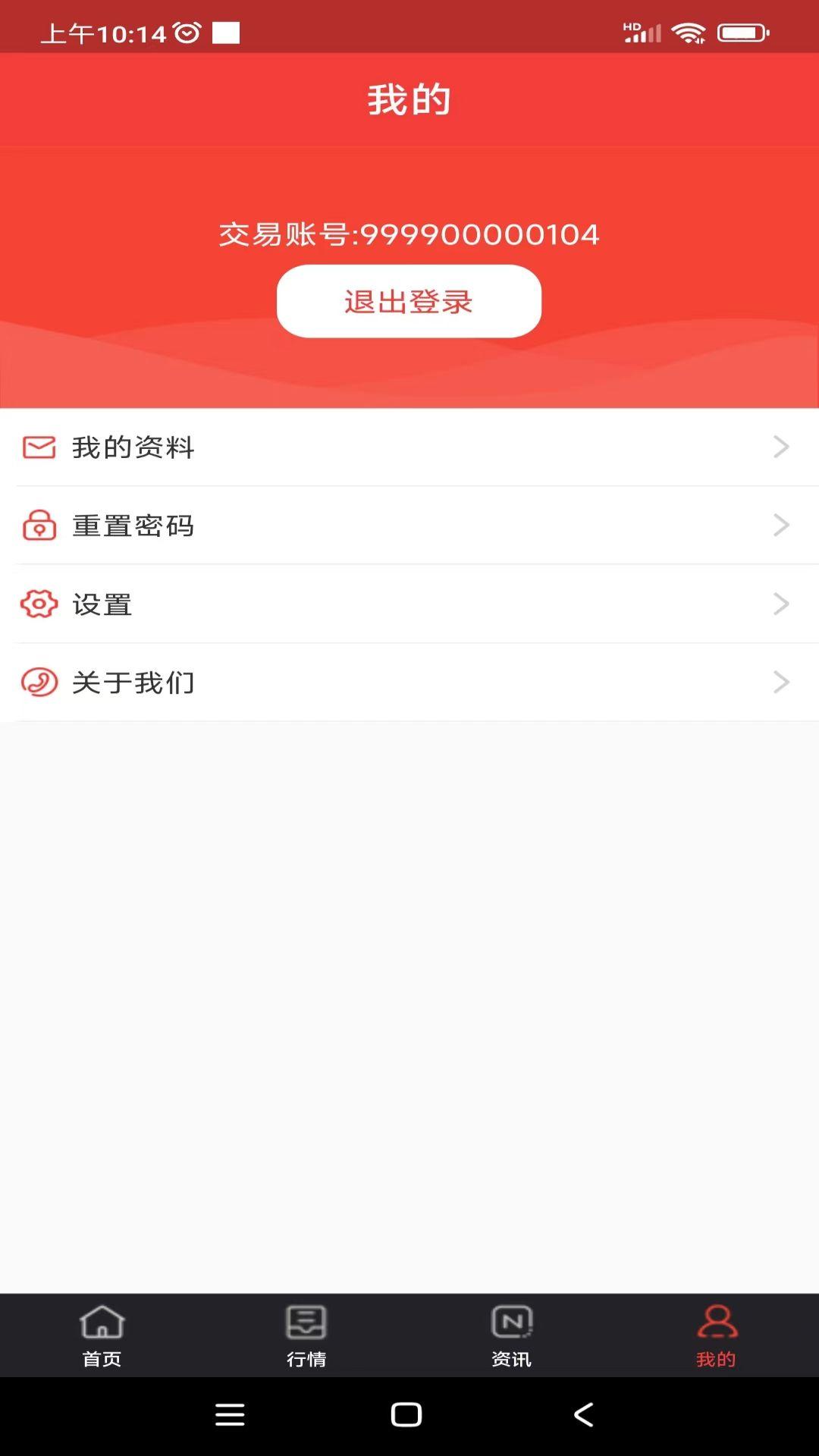819x1456 pixels.
Task: Go to 设置 settings
Action: coord(409,604)
